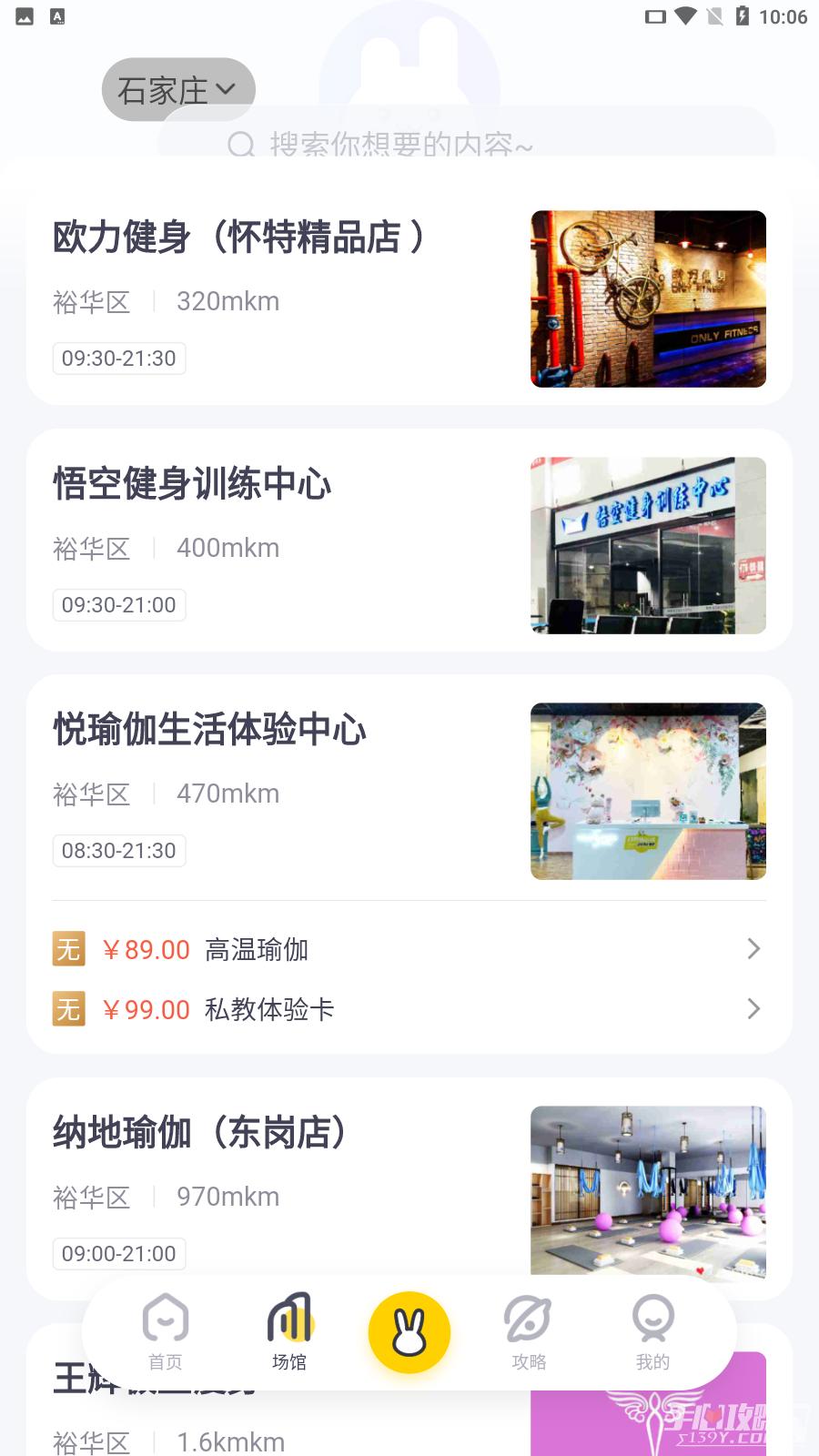Switch to the 场馆 tab
Viewport: 819px width, 1456px height.
click(289, 1332)
